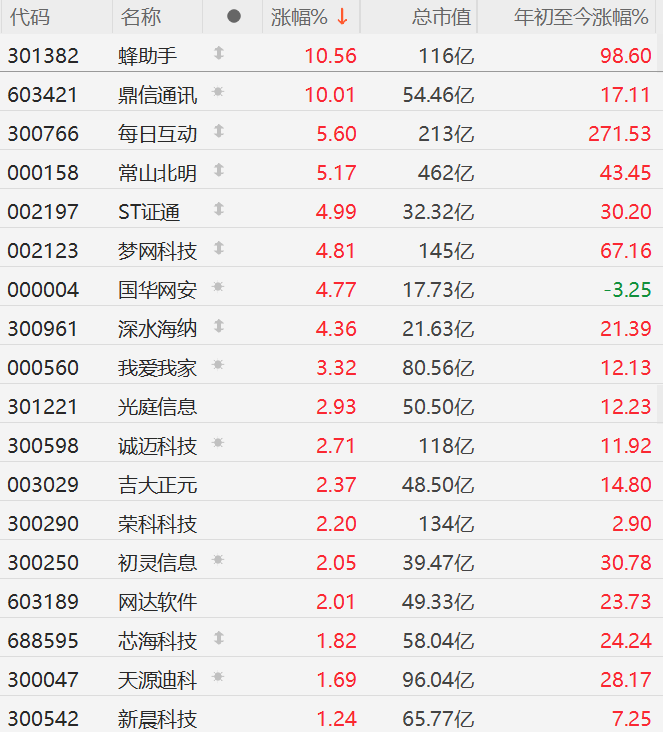View 常山北明 stock details
The image size is (663, 732).
[157, 173]
